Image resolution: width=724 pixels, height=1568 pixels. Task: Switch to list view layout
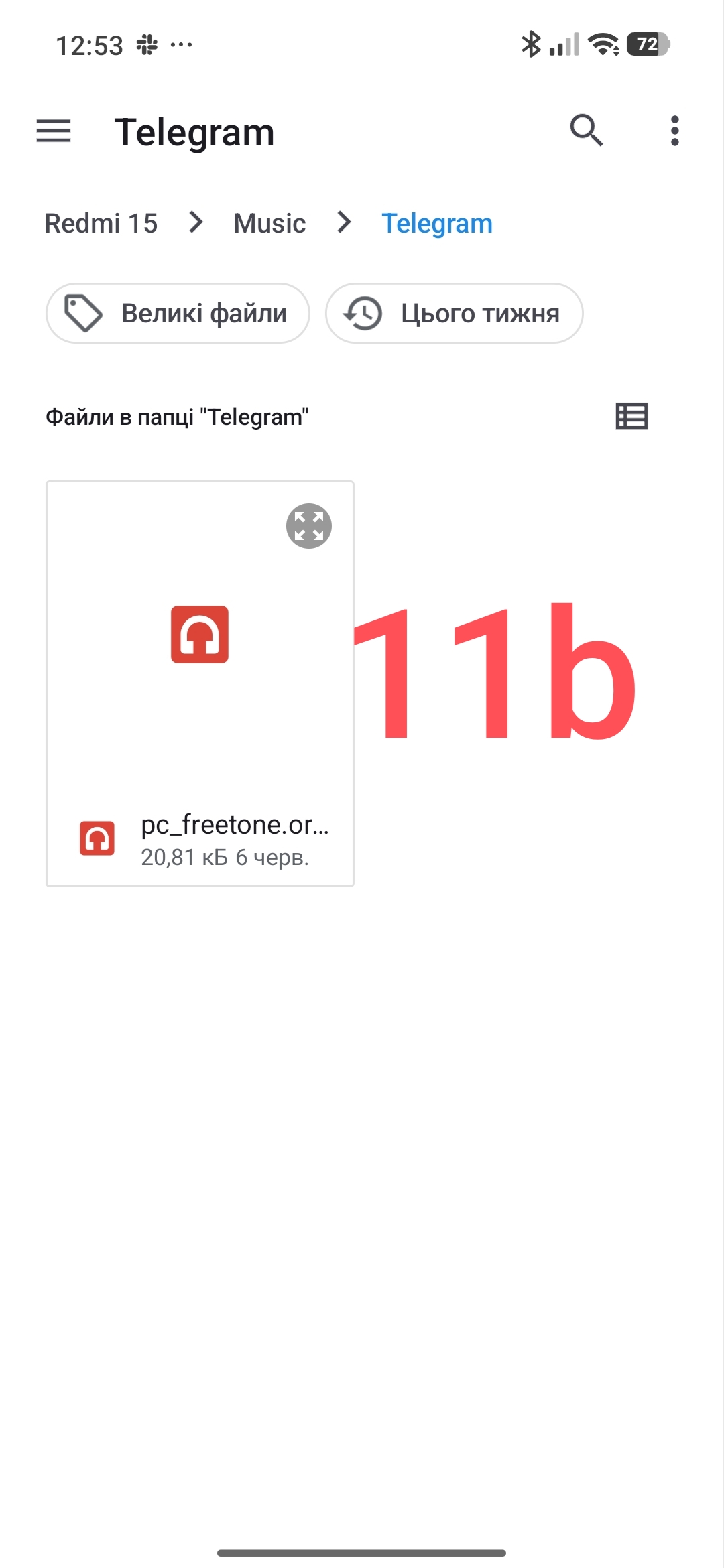click(x=631, y=416)
